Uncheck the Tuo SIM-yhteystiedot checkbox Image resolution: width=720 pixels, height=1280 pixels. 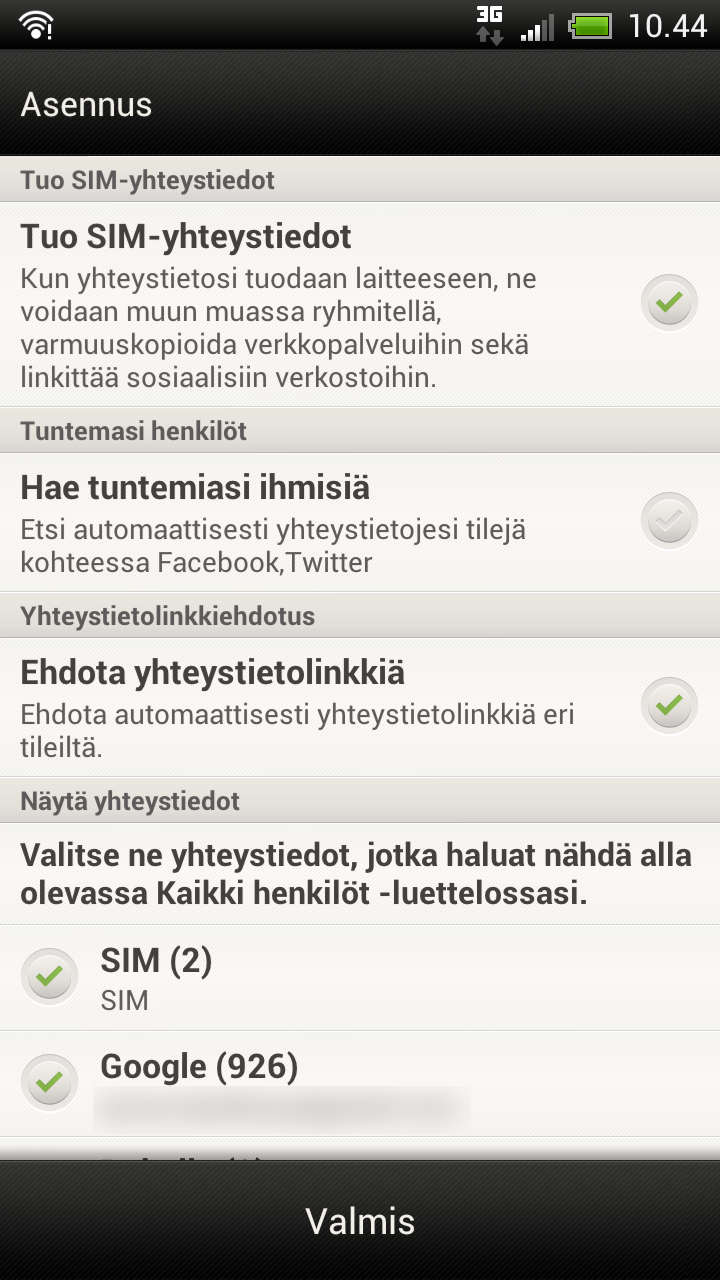pyautogui.click(x=669, y=302)
